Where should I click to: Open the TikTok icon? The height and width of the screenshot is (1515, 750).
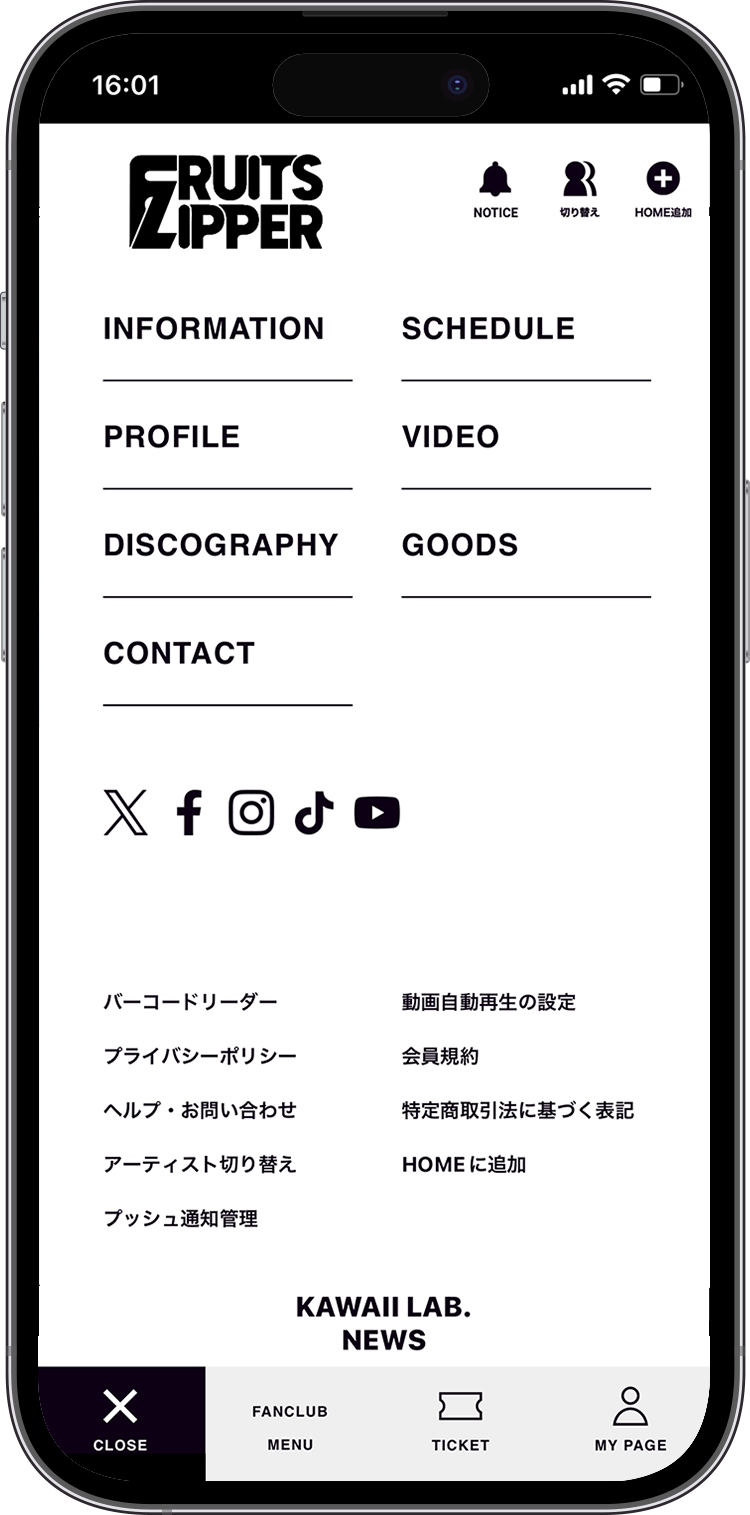(314, 812)
